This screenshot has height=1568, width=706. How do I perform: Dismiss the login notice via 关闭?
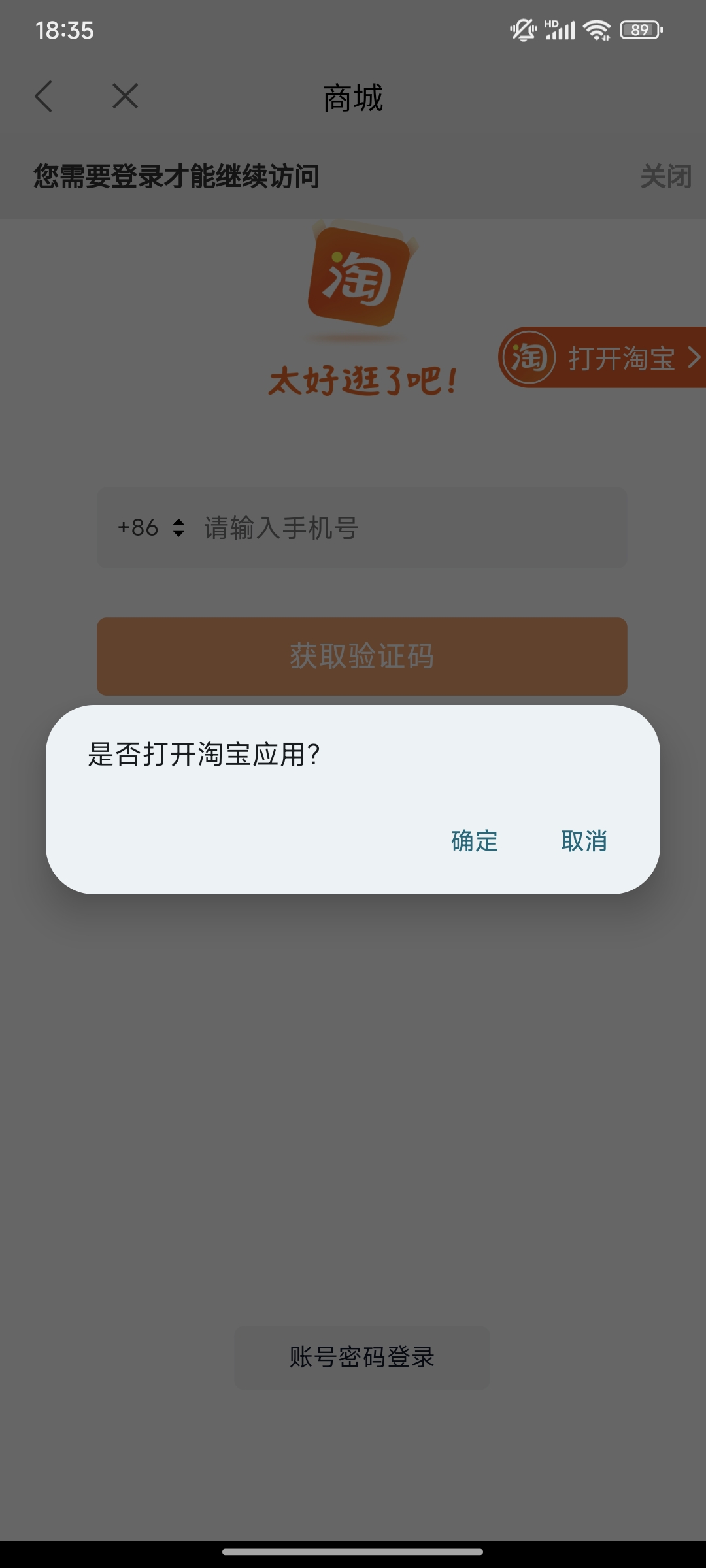coord(665,176)
